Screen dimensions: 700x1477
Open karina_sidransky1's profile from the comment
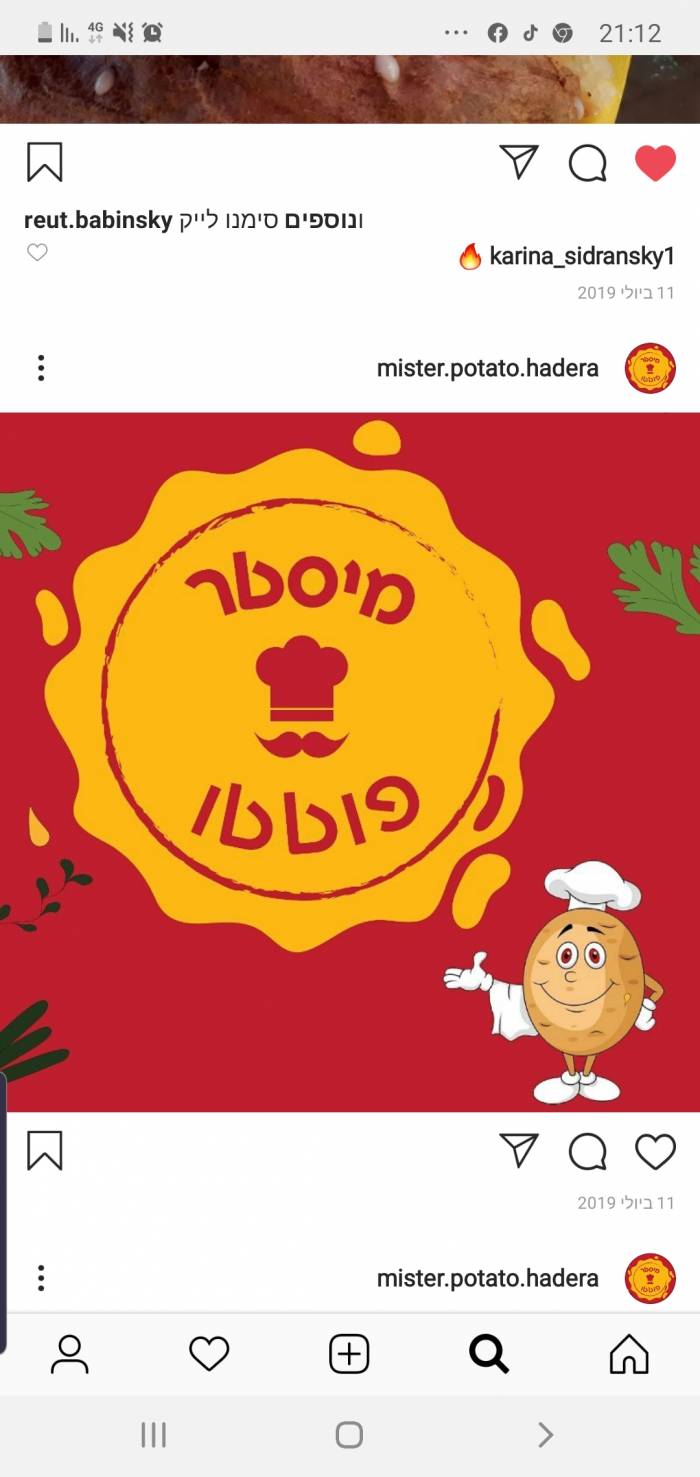(x=581, y=257)
